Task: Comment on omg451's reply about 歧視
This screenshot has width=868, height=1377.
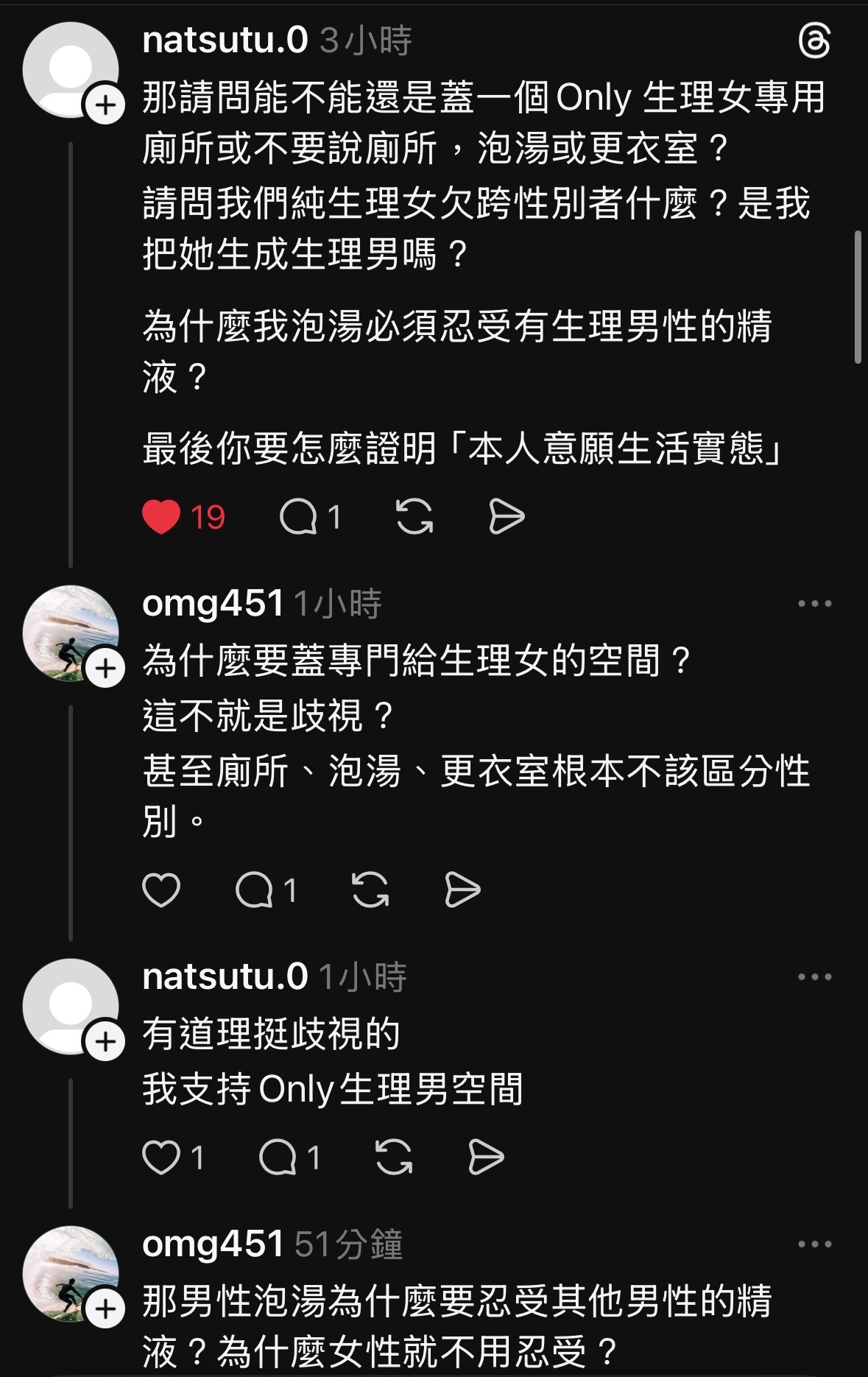Action: point(254,890)
